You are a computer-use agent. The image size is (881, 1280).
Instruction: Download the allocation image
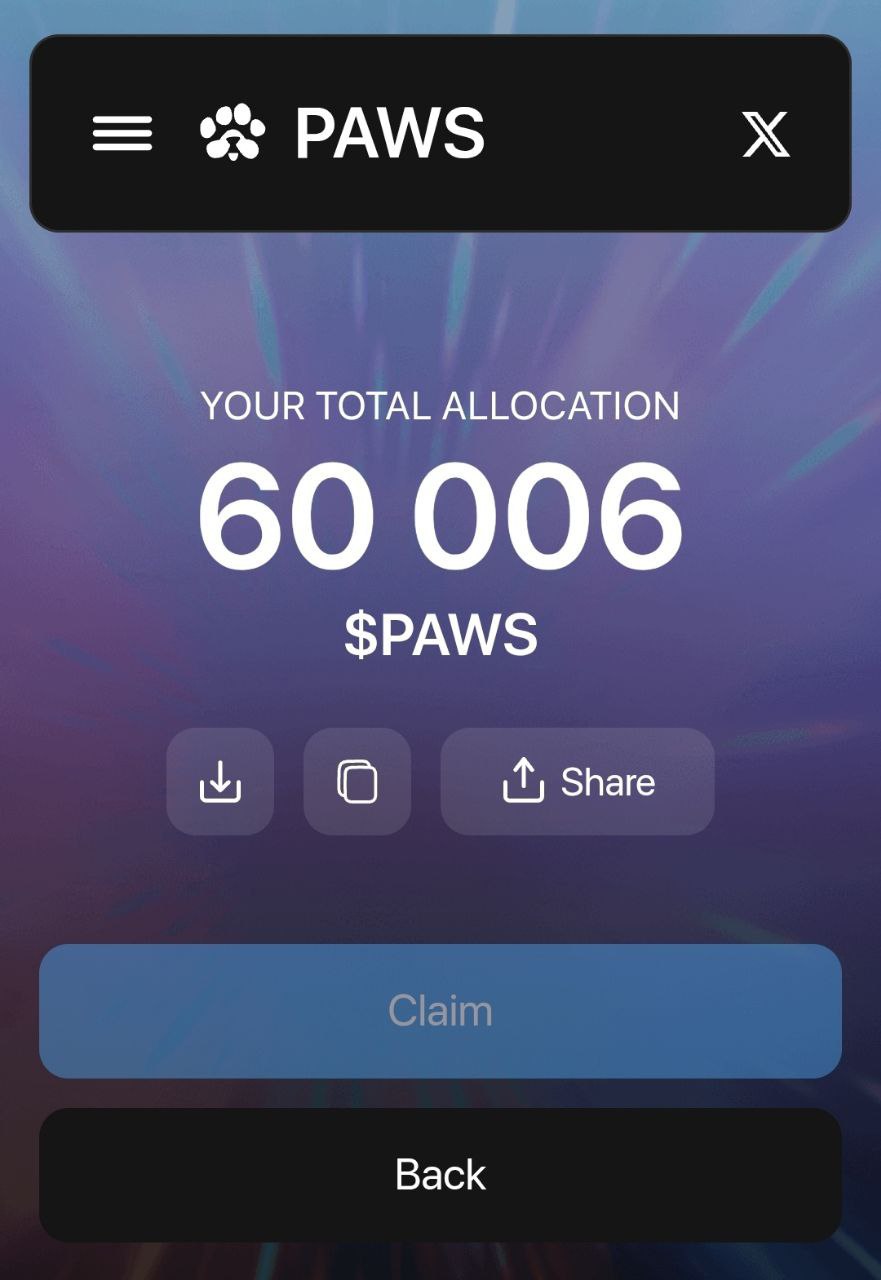coord(220,781)
